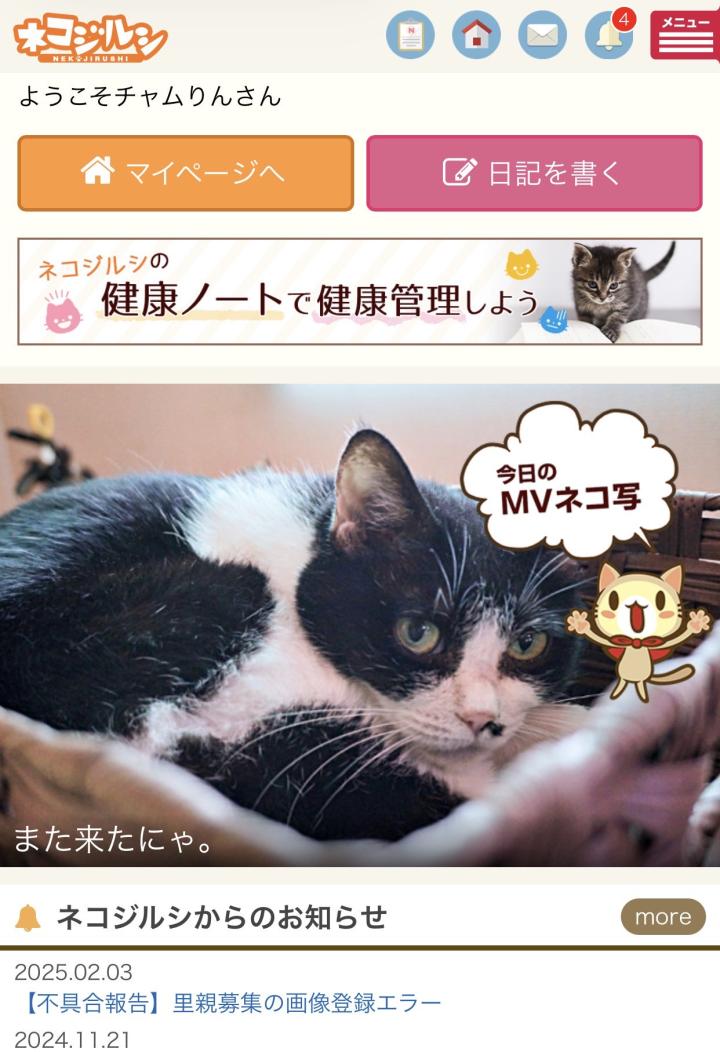Open the notifications bell with 4 badge

coord(609,35)
